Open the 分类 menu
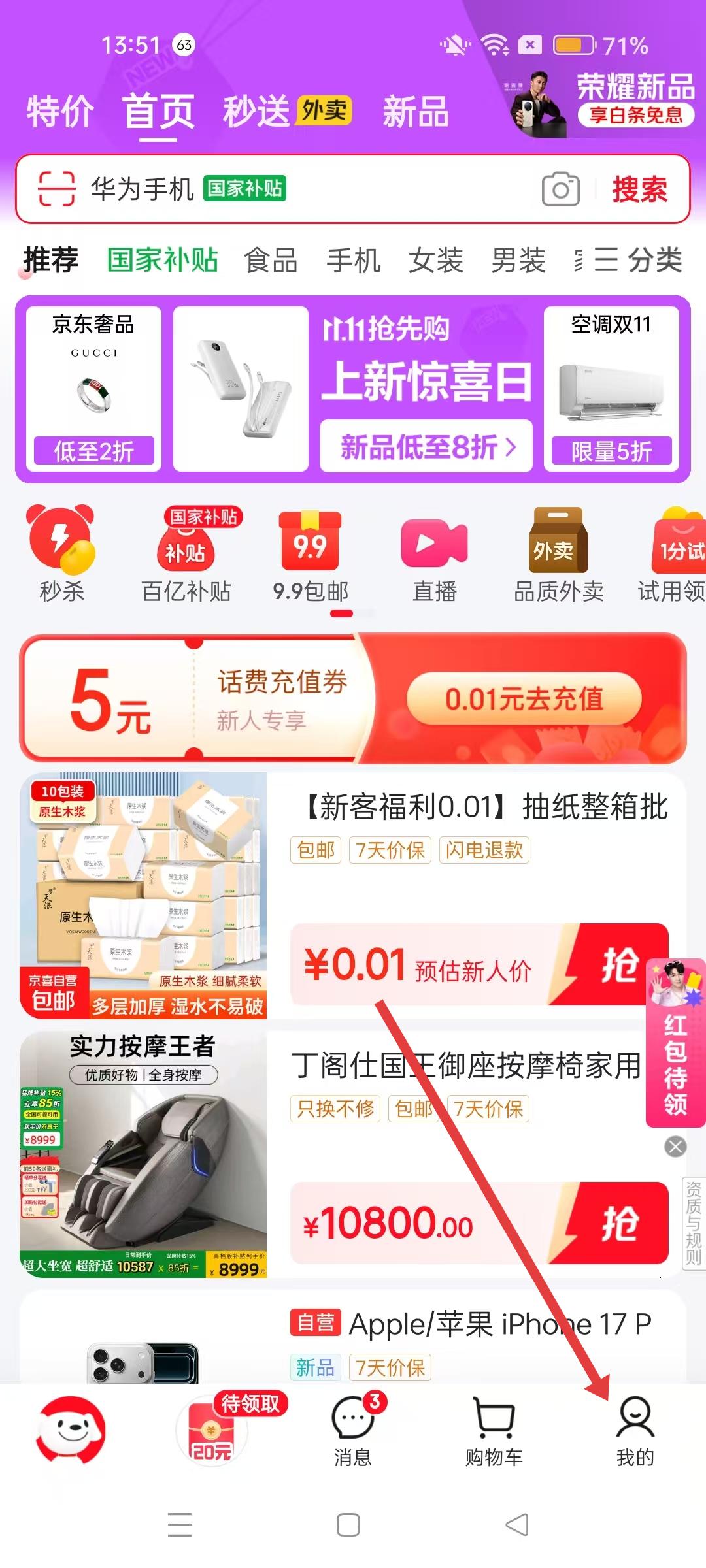This screenshot has width=706, height=1568. tap(638, 260)
